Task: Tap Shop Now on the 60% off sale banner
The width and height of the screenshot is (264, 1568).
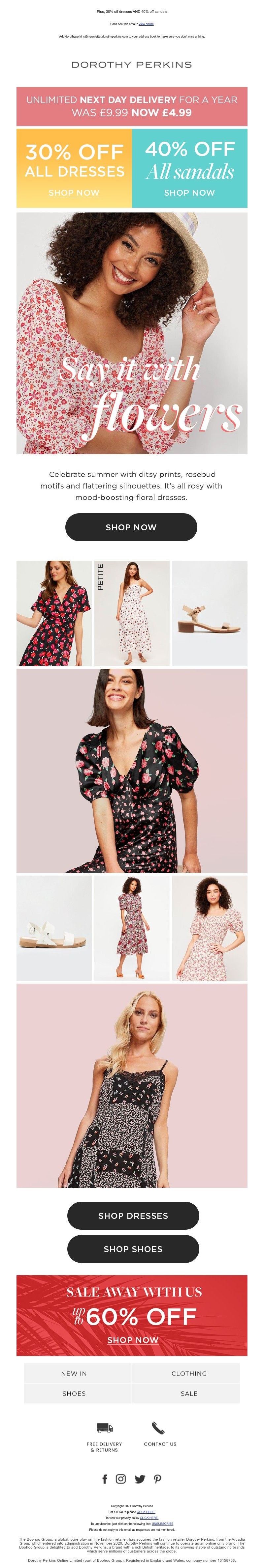Action: point(132,1339)
